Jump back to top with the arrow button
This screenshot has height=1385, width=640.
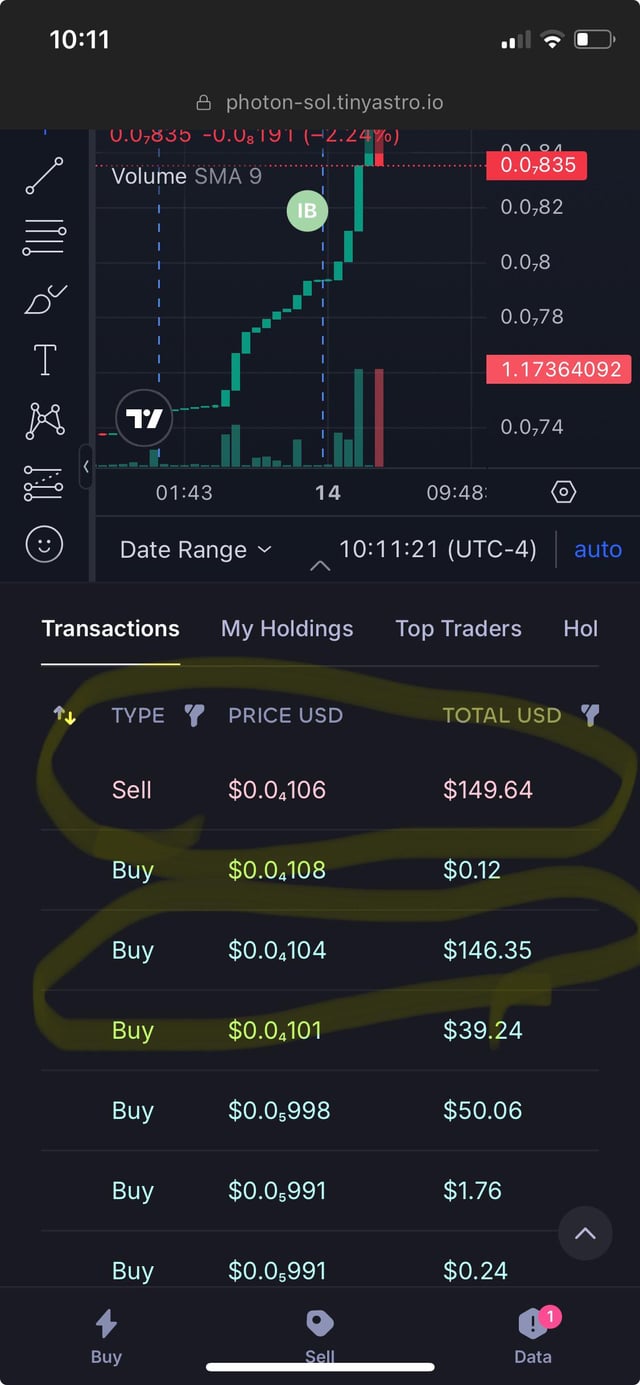pyautogui.click(x=585, y=1234)
